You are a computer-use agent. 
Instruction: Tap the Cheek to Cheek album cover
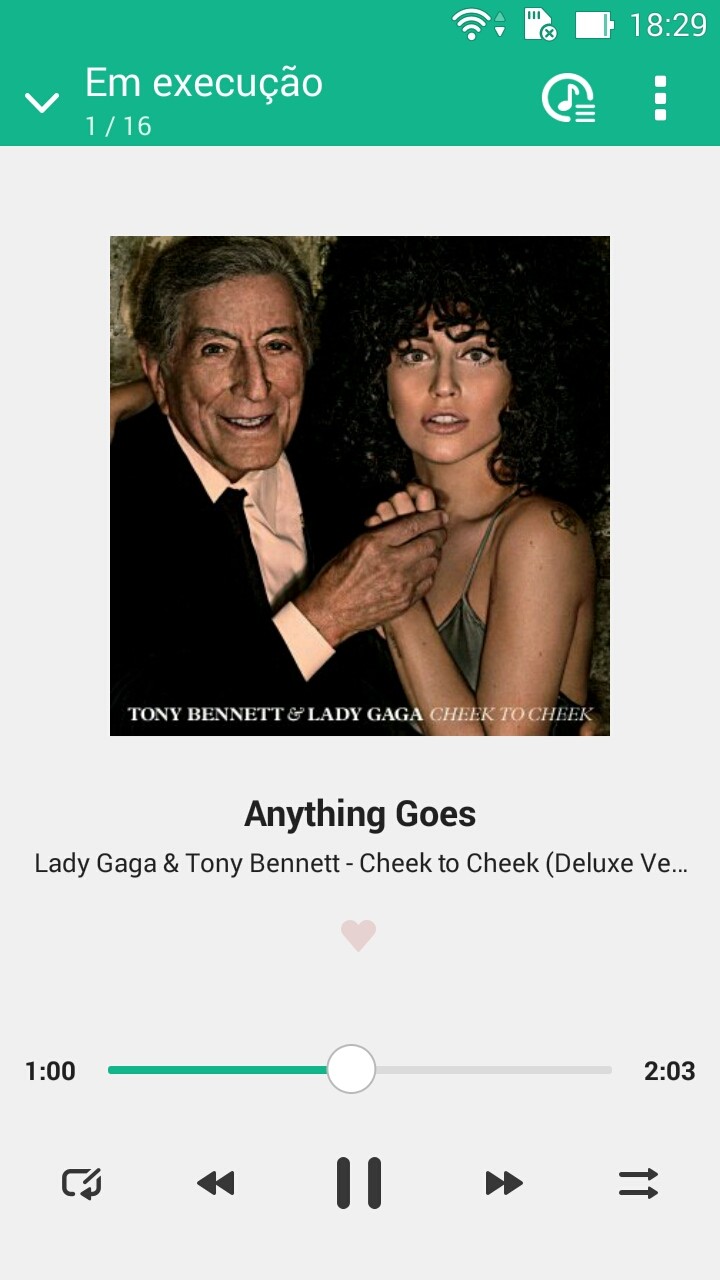point(360,486)
